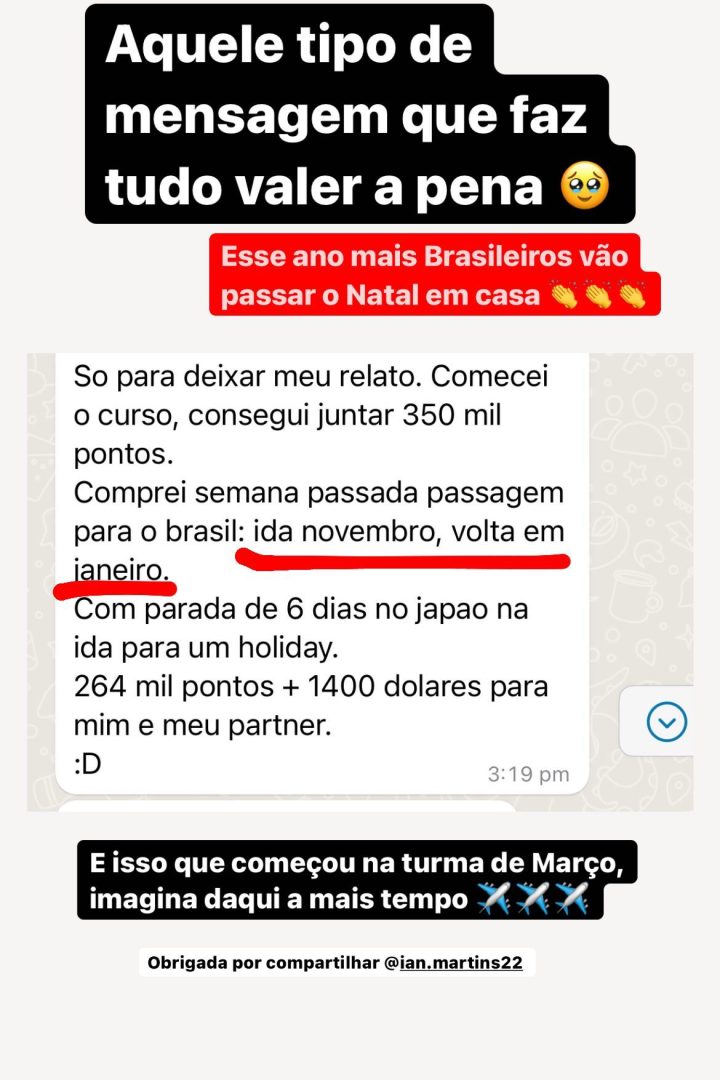The image size is (720, 1080).
Task: Click the second clapping hands emoji
Action: click(x=597, y=293)
